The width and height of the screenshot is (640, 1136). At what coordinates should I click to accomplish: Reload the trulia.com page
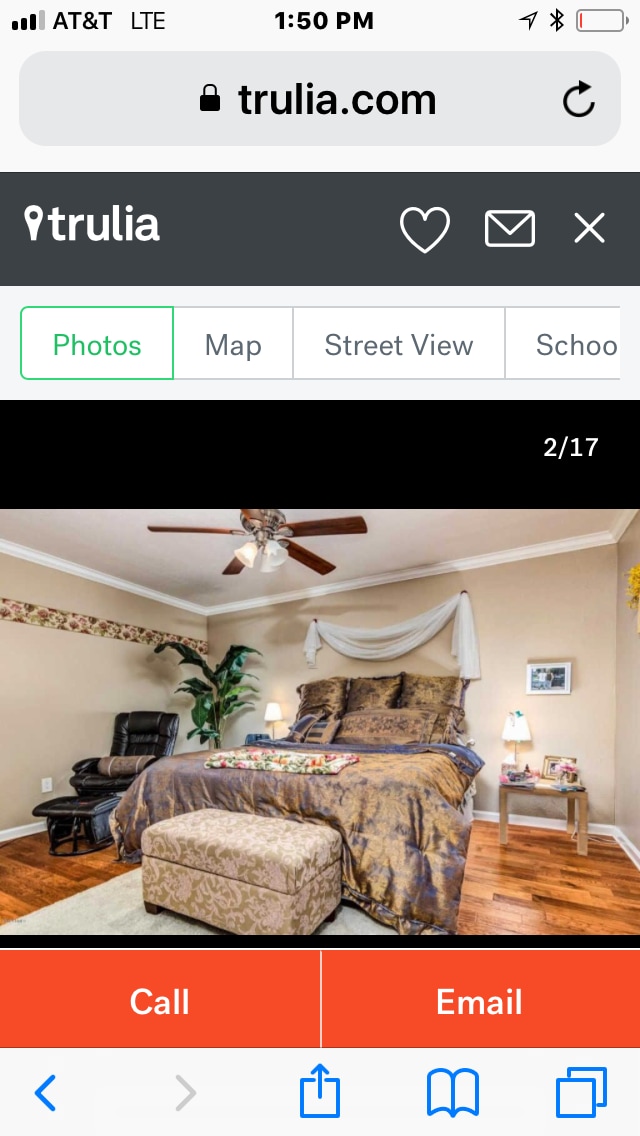(x=578, y=99)
